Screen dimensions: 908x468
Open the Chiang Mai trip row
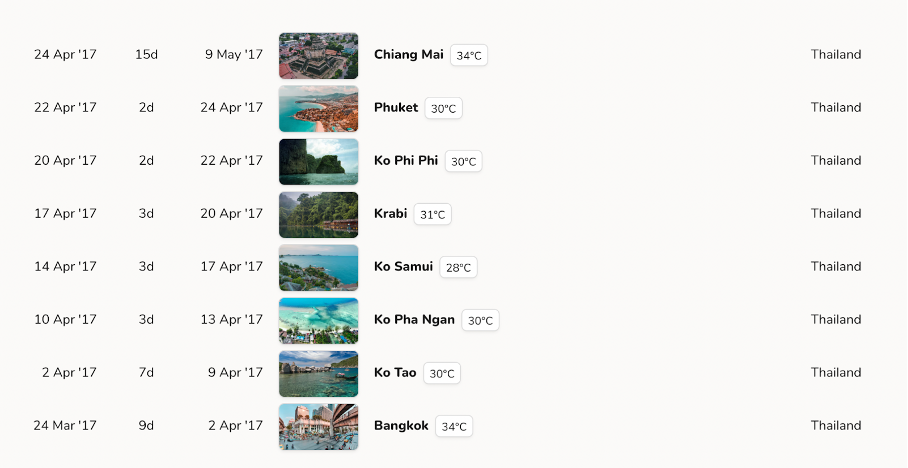coord(408,55)
